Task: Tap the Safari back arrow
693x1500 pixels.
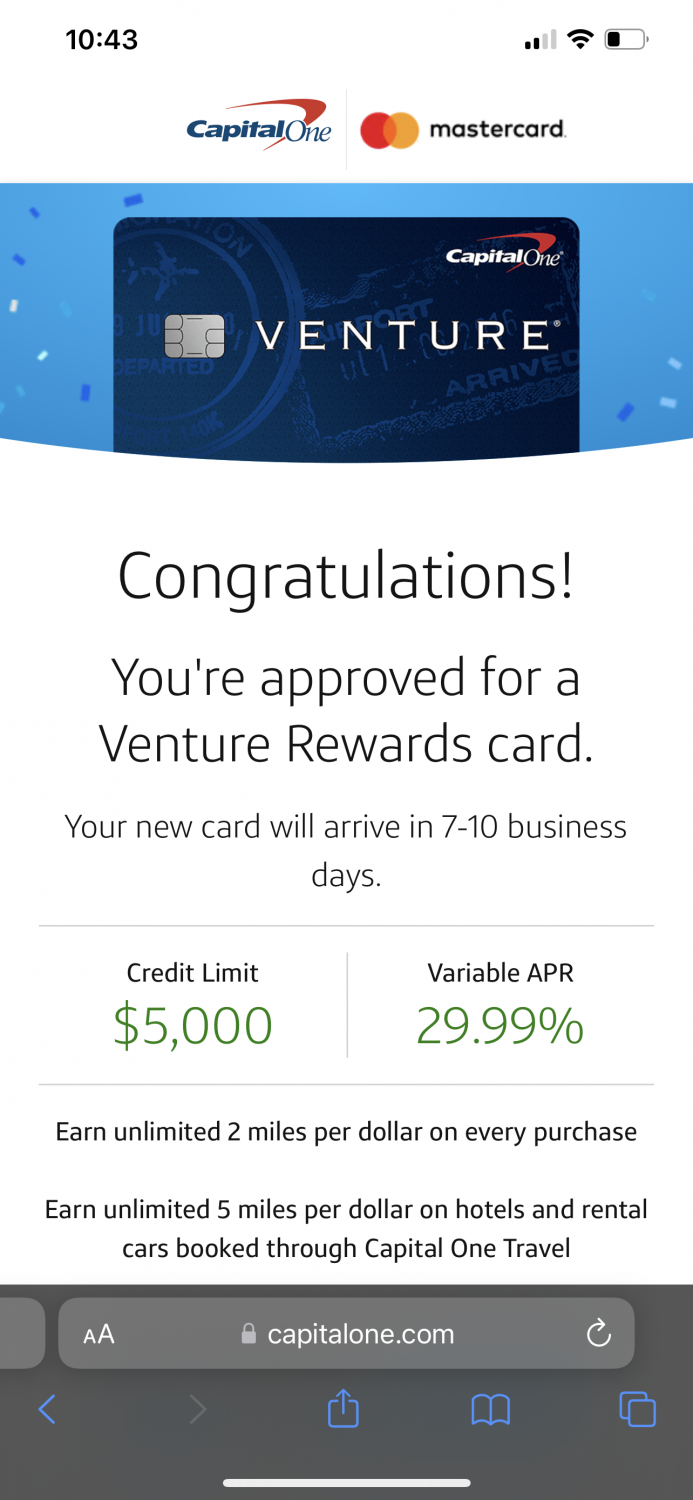Action: [x=47, y=1410]
